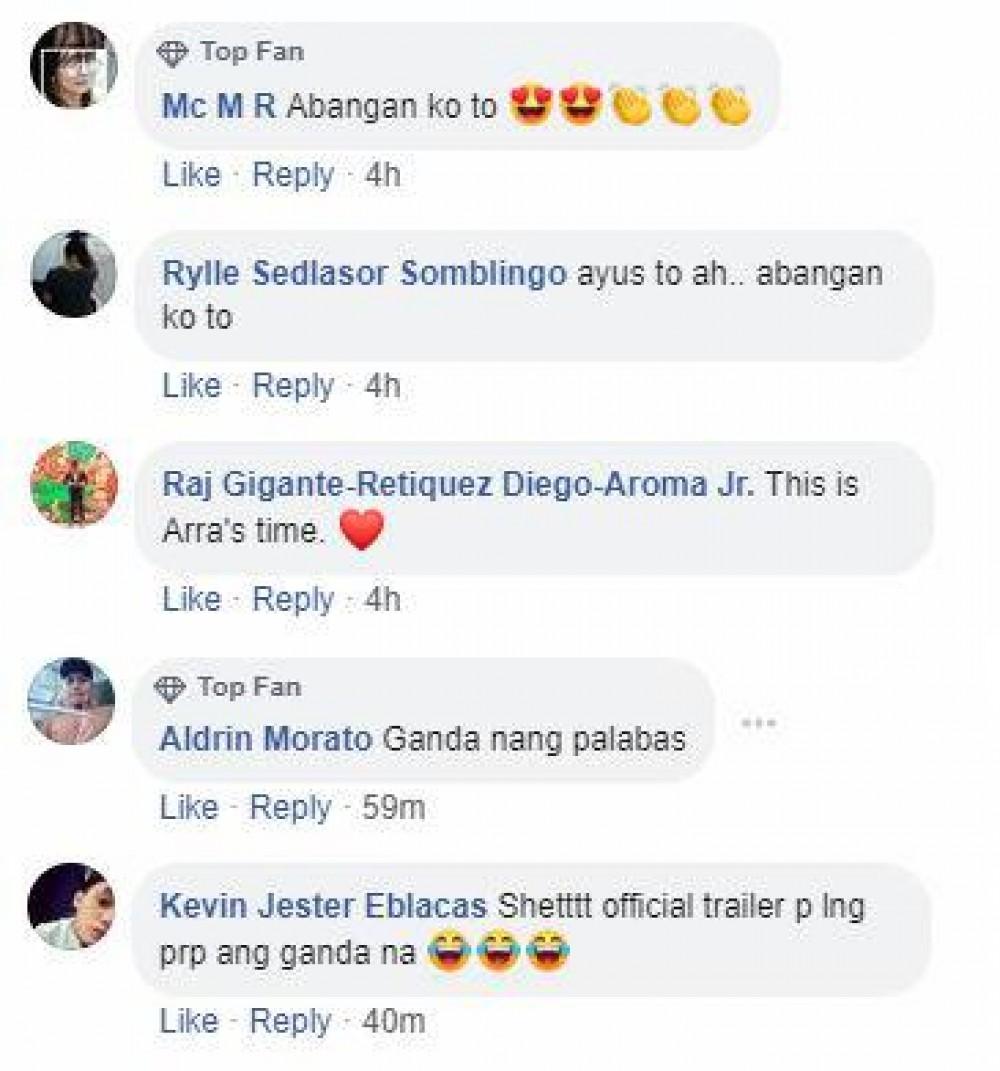Screen dimensions: 1000x1071
Task: Reply to Aldrin Morato's comment
Action: coord(290,807)
